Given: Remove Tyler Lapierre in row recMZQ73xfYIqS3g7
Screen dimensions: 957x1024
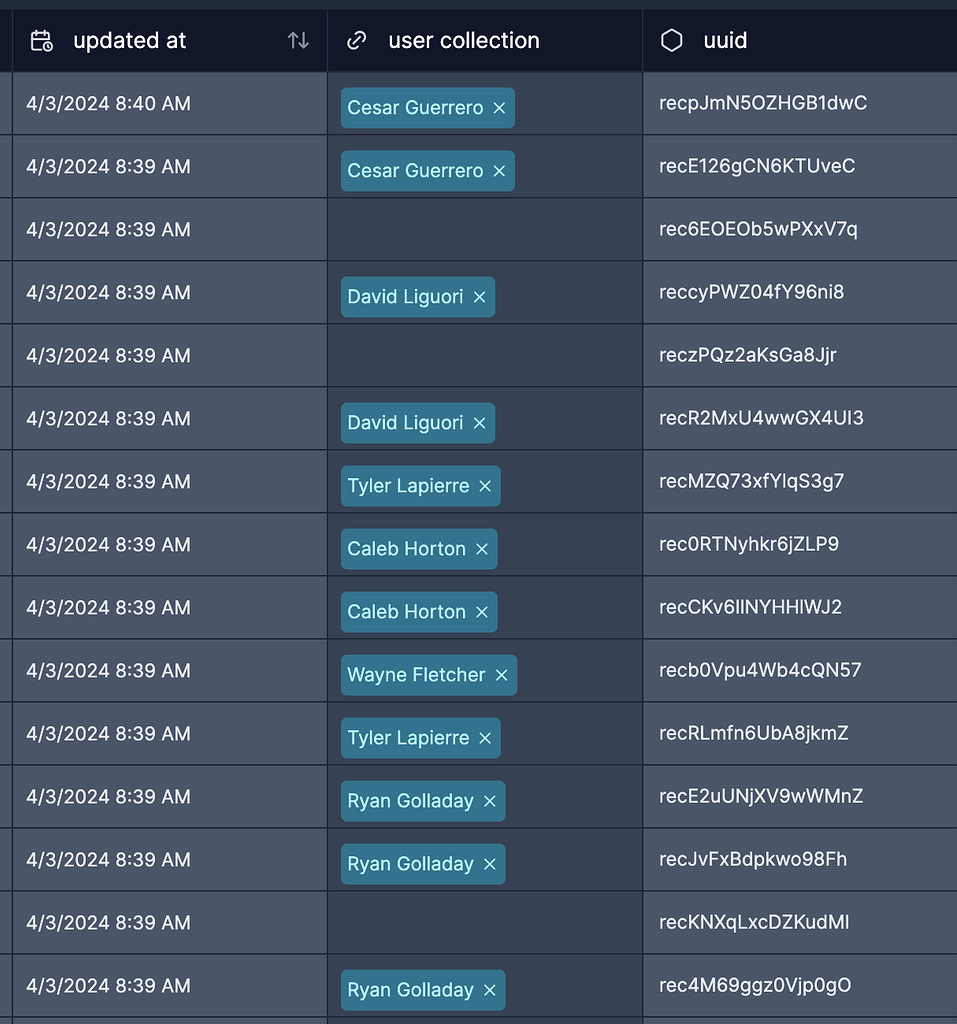Looking at the screenshot, I should point(485,486).
